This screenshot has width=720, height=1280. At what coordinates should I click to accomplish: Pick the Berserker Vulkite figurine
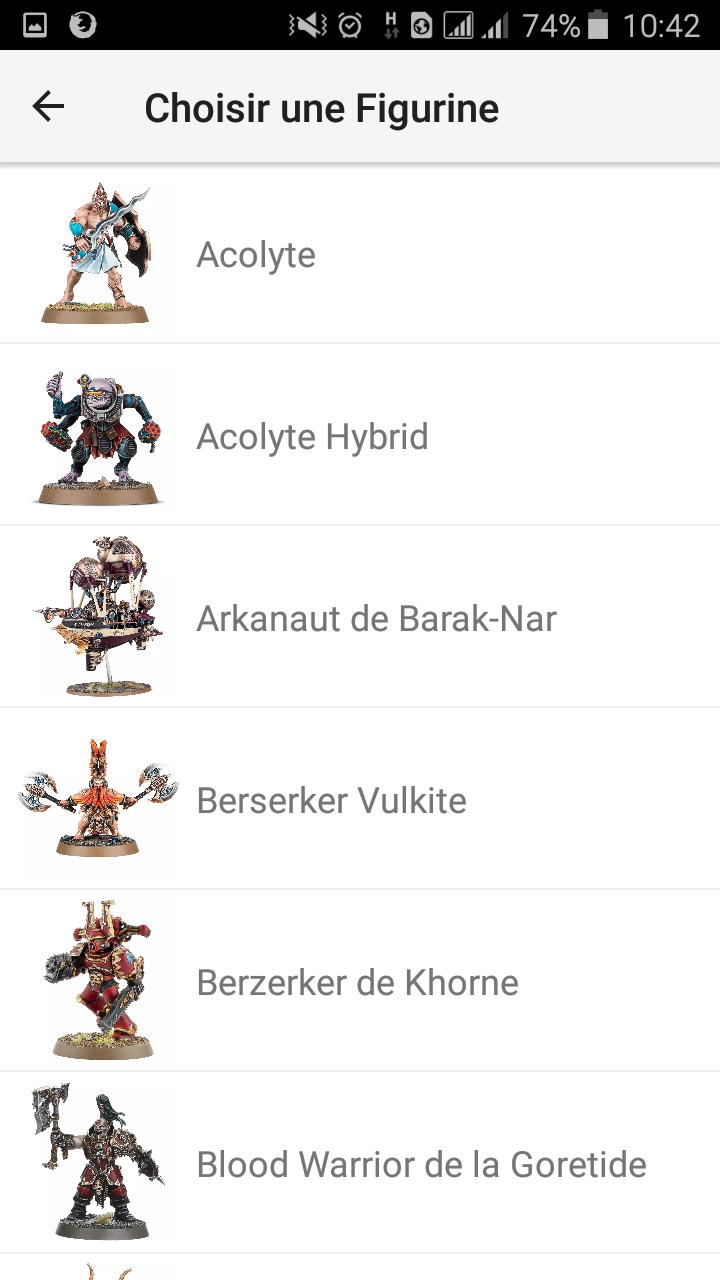pyautogui.click(x=360, y=799)
